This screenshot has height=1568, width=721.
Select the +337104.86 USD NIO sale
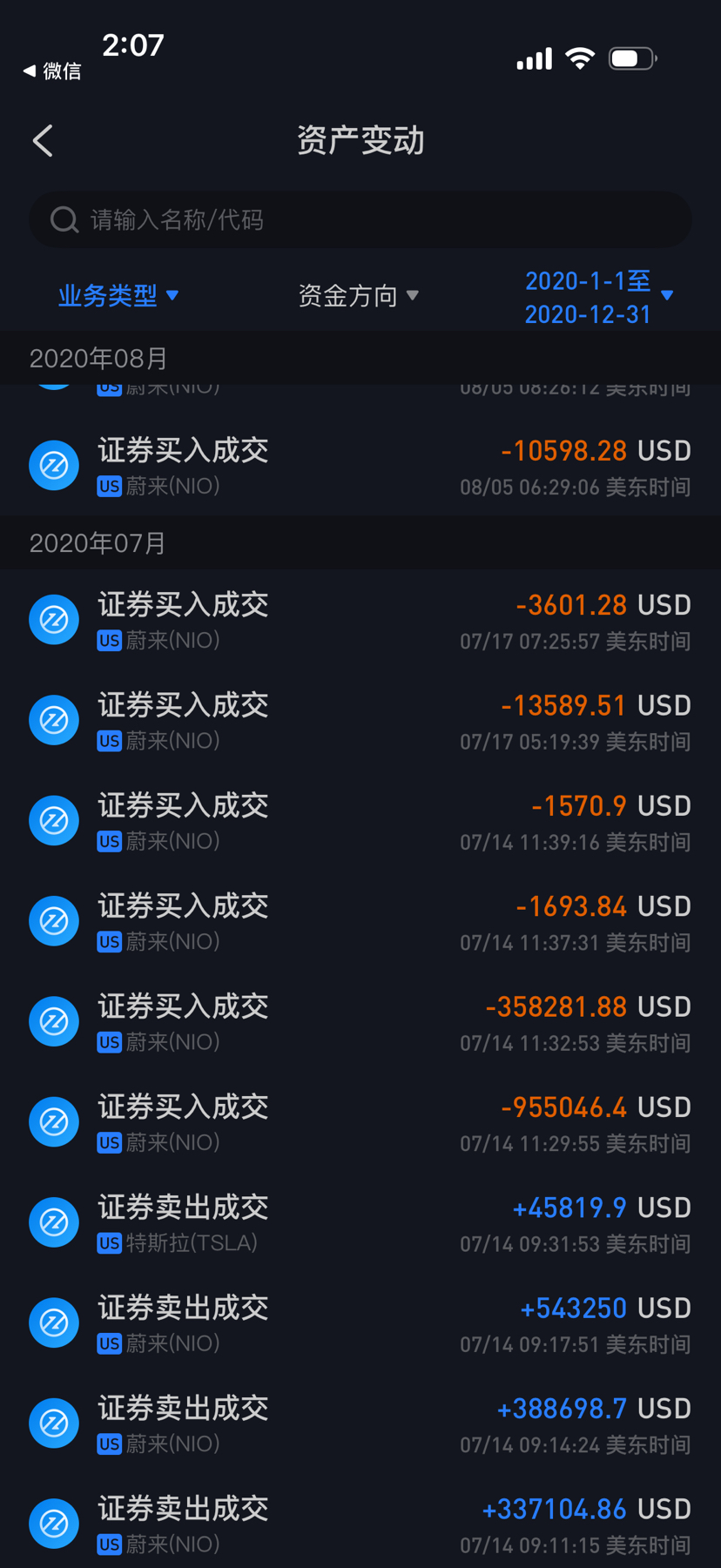coord(360,1524)
